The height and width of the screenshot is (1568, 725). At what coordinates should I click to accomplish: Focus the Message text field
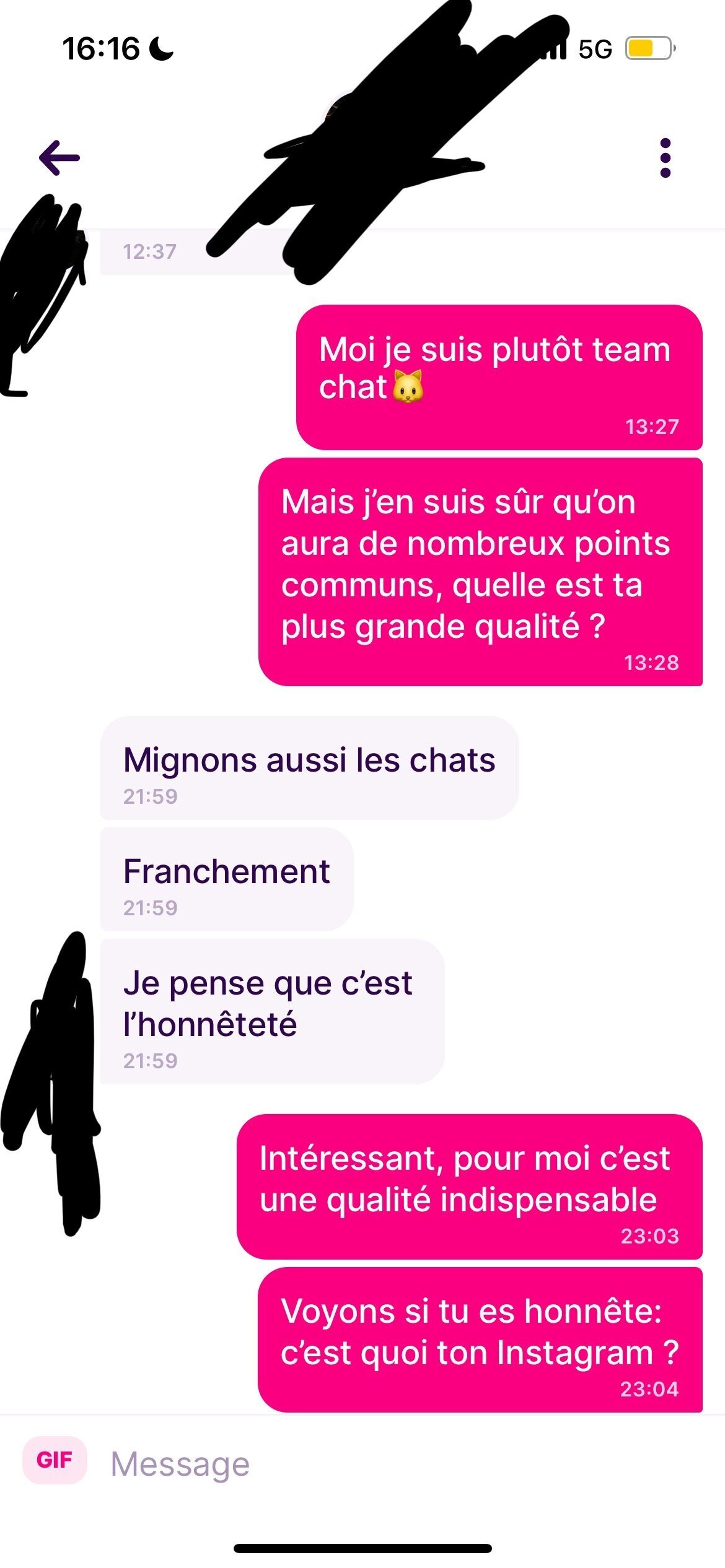[372, 1464]
